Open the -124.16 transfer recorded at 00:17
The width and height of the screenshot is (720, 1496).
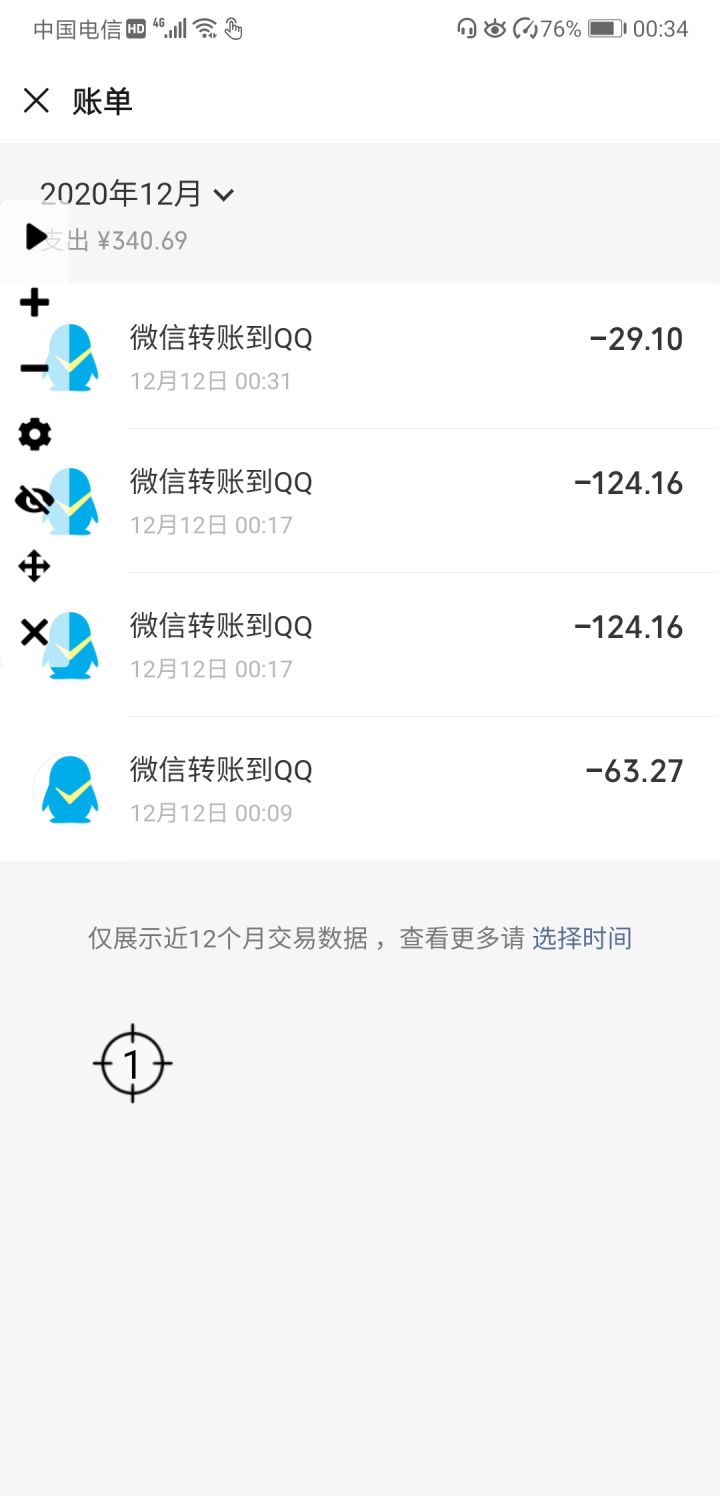400,500
